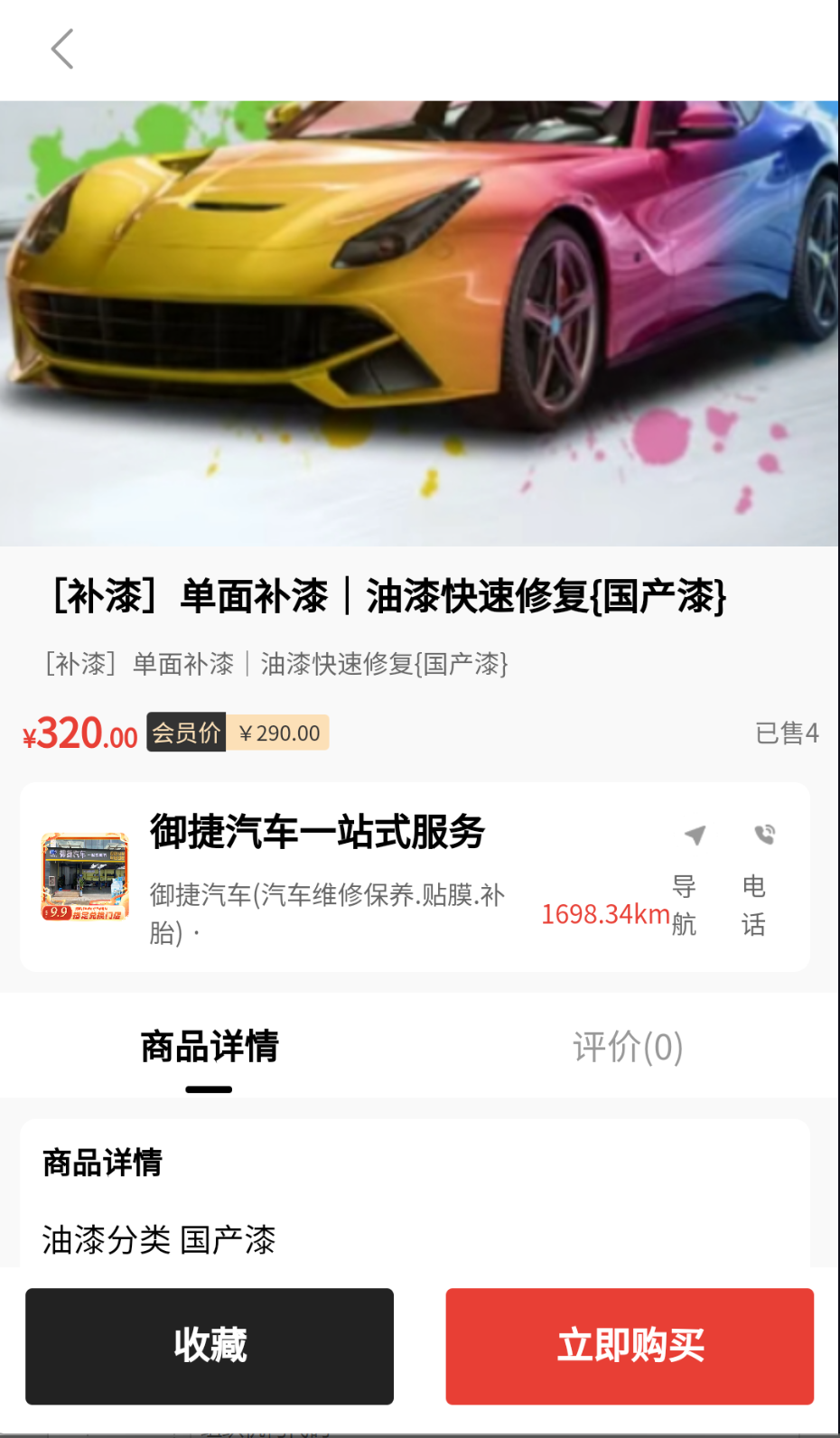Viewport: 840px width, 1438px height.
Task: Tap 收藏 to favorite this item
Action: point(209,1345)
